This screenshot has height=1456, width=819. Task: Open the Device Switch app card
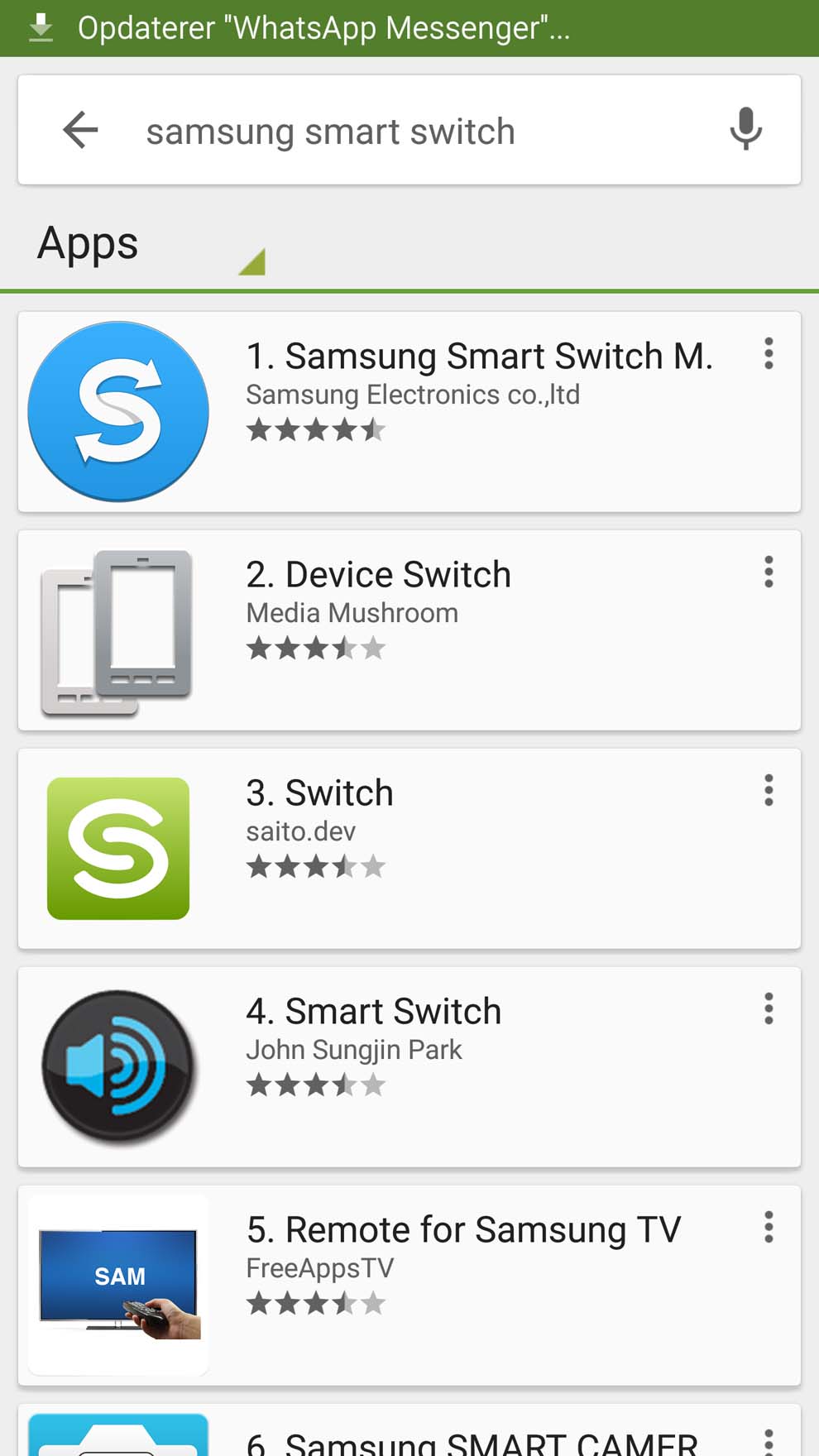coord(409,630)
